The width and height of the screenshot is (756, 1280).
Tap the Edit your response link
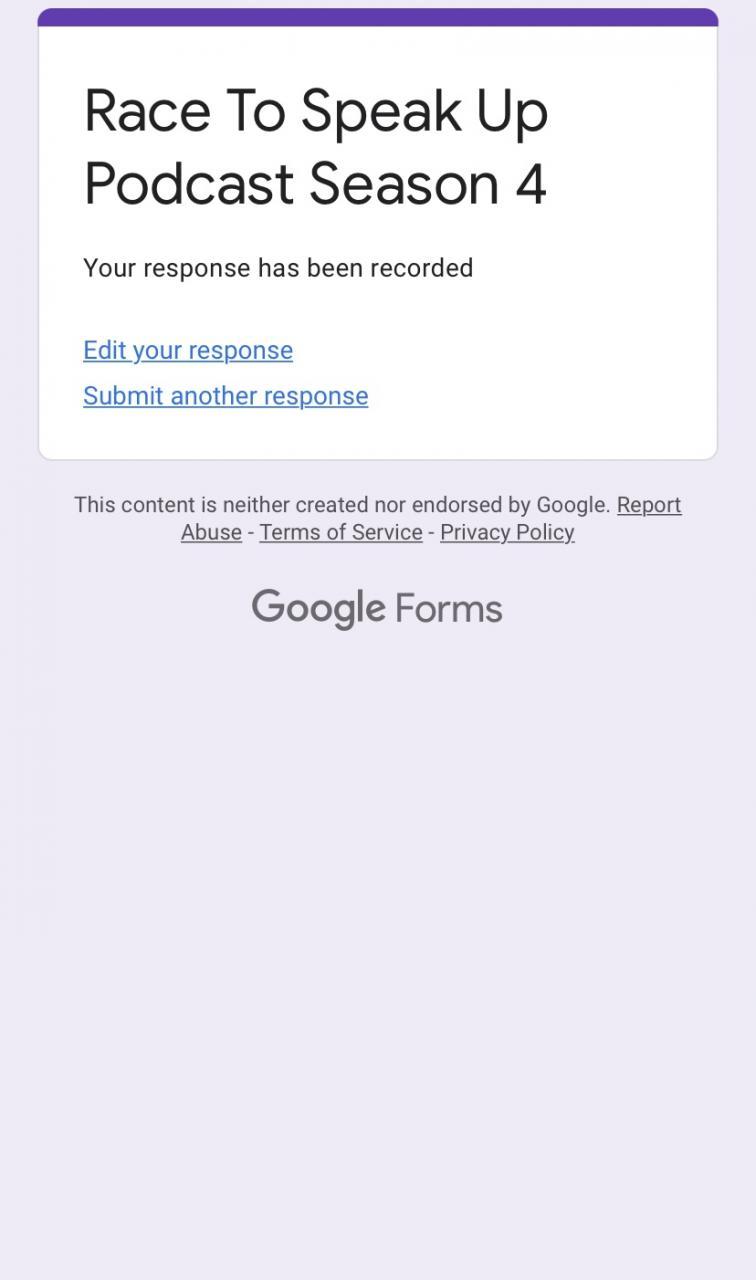[x=188, y=351]
